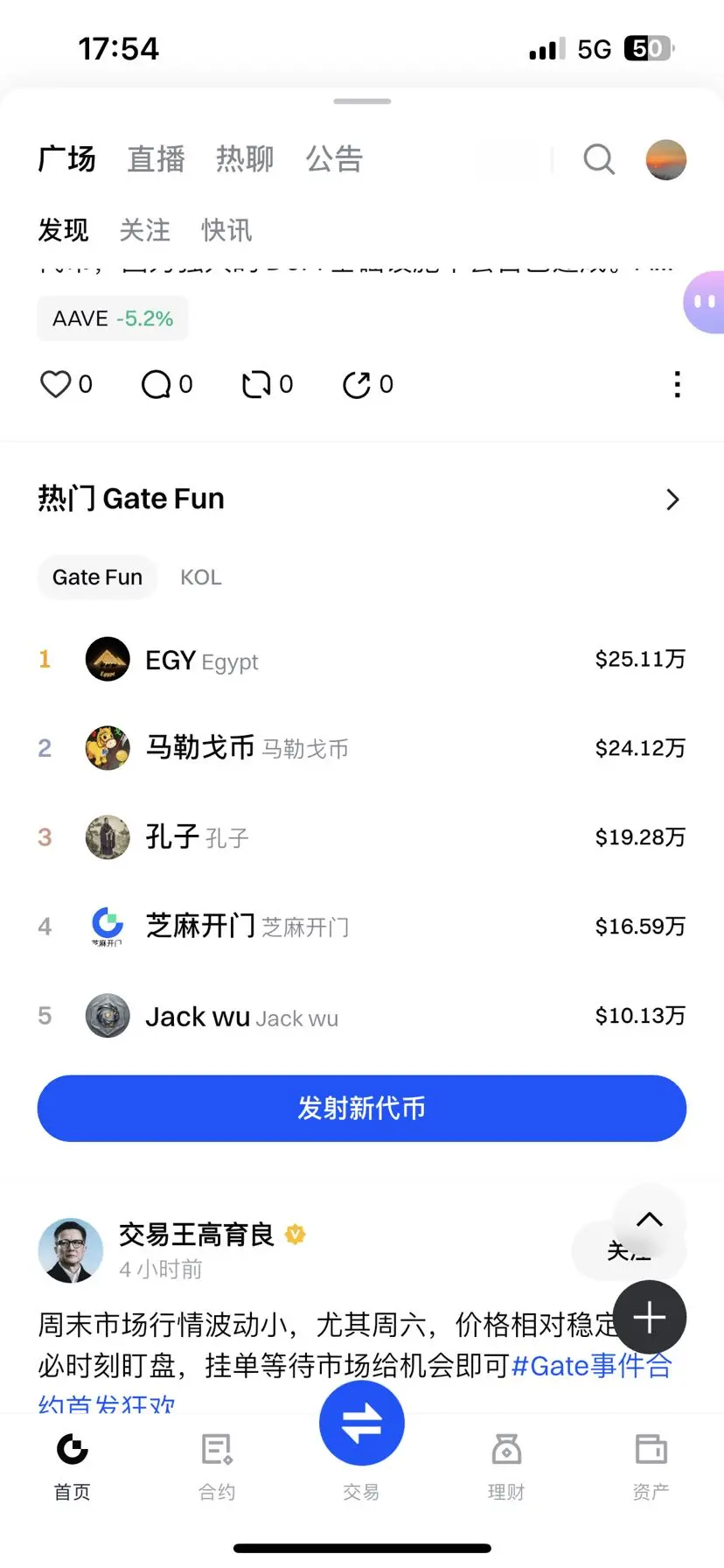
Task: Select the 快讯 sub-tab
Action: [226, 230]
